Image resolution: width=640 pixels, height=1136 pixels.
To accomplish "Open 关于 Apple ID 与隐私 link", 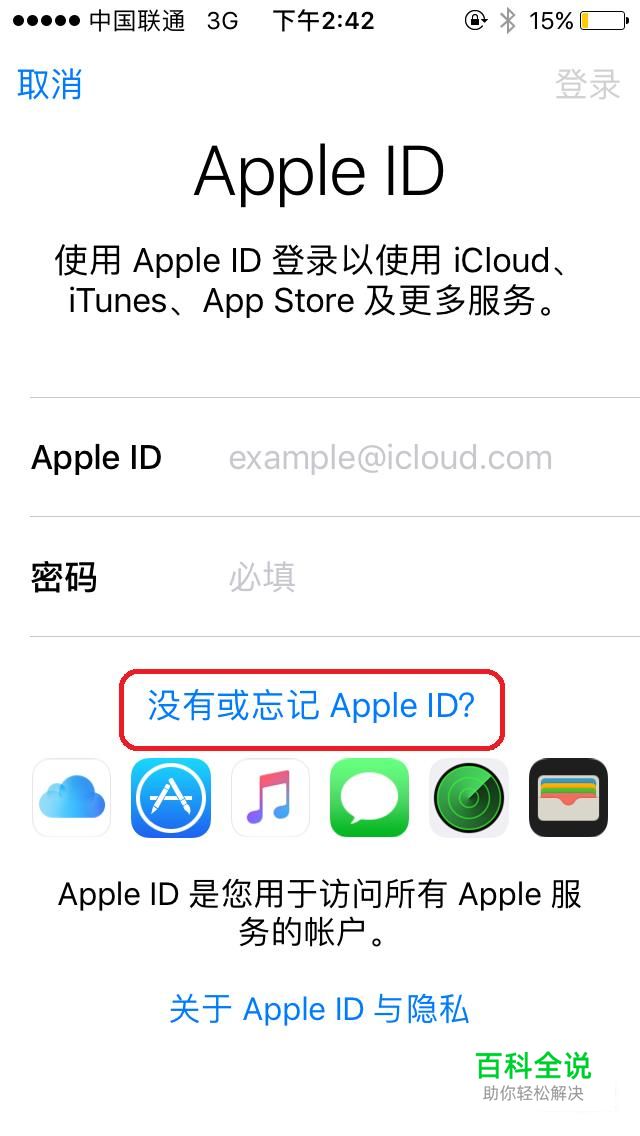I will [x=319, y=1009].
